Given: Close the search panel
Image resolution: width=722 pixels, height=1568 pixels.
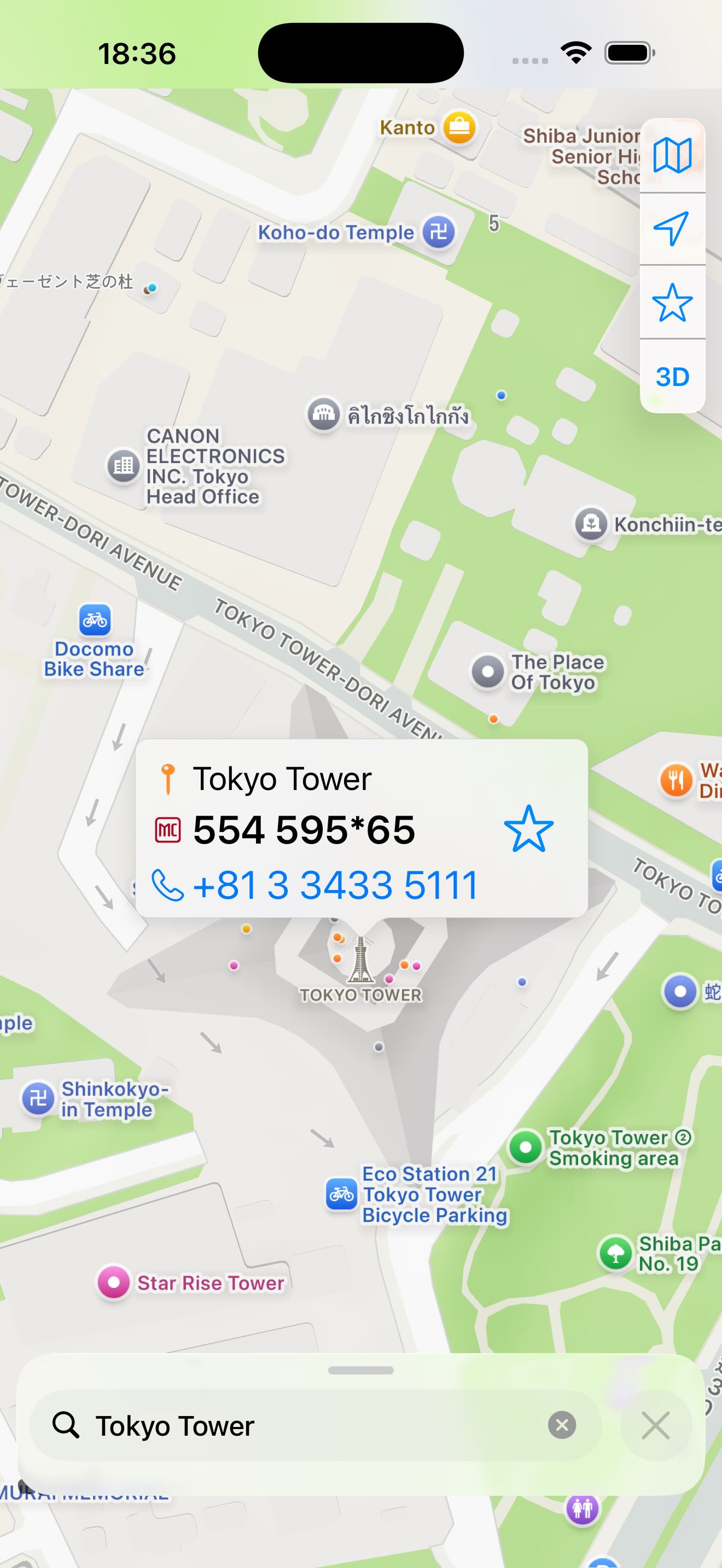Looking at the screenshot, I should coord(656,1425).
